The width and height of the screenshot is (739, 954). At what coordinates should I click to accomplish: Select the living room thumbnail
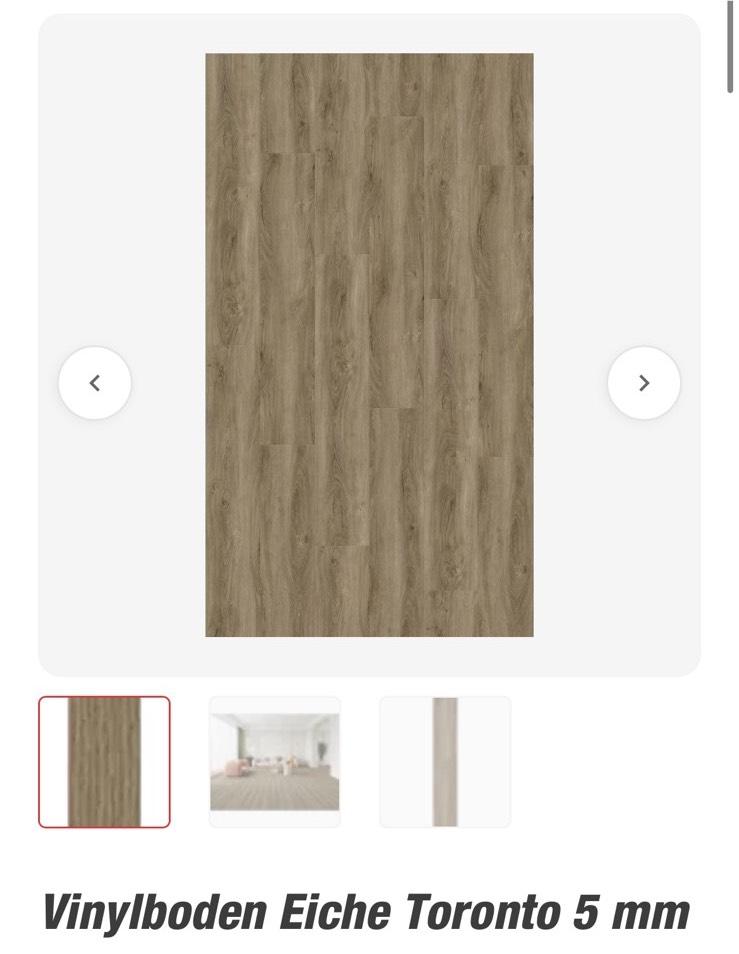point(275,762)
